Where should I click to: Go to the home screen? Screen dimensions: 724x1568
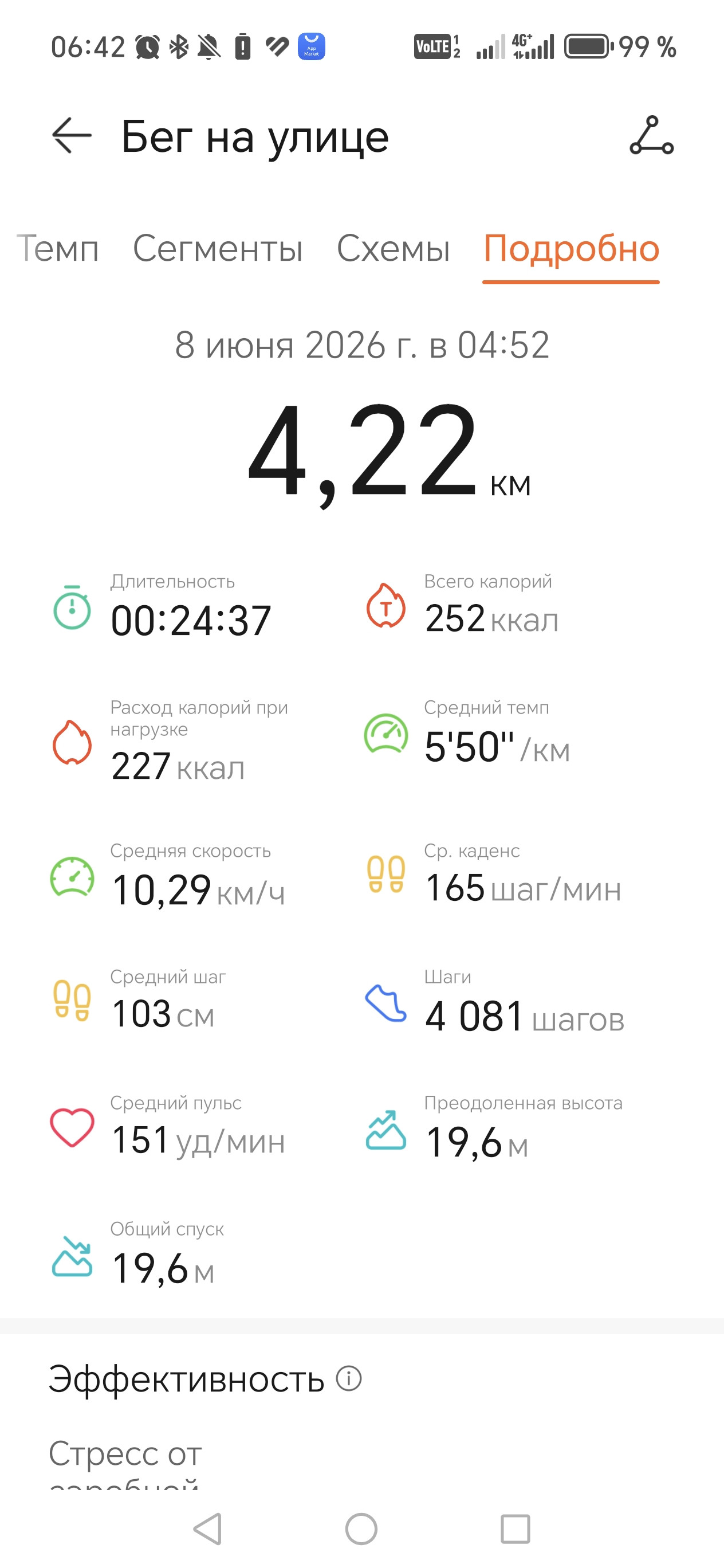point(361,1528)
